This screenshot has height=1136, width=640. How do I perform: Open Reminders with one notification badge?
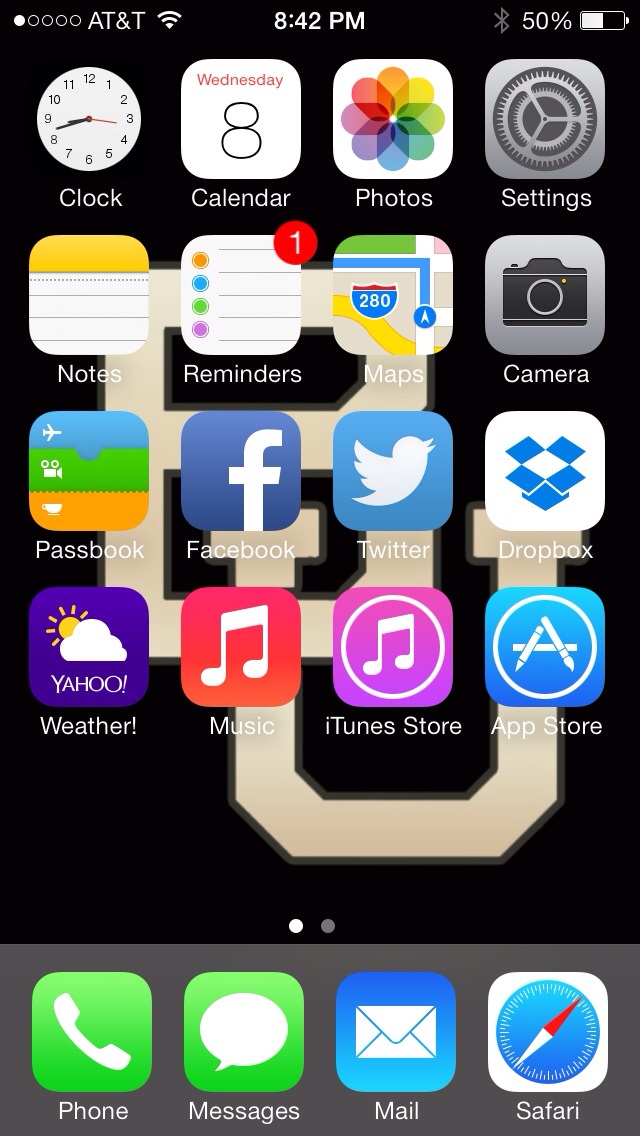[241, 295]
